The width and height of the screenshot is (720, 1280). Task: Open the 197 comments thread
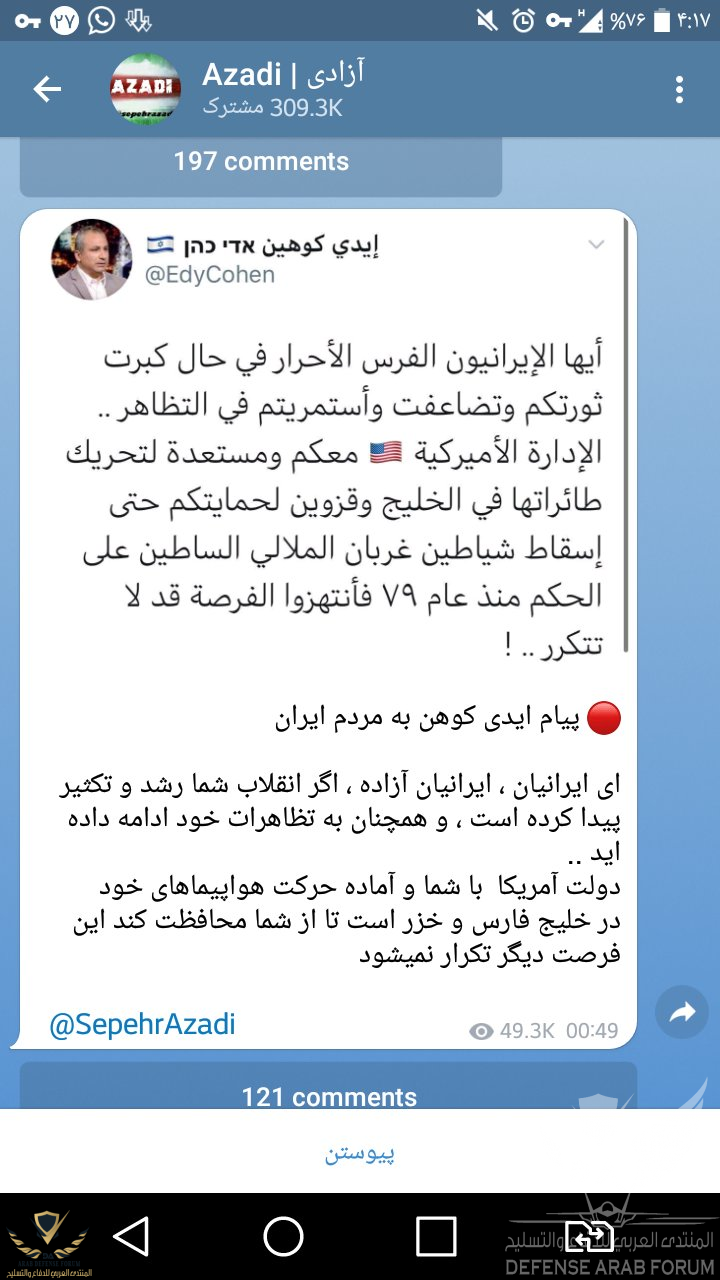(x=261, y=163)
